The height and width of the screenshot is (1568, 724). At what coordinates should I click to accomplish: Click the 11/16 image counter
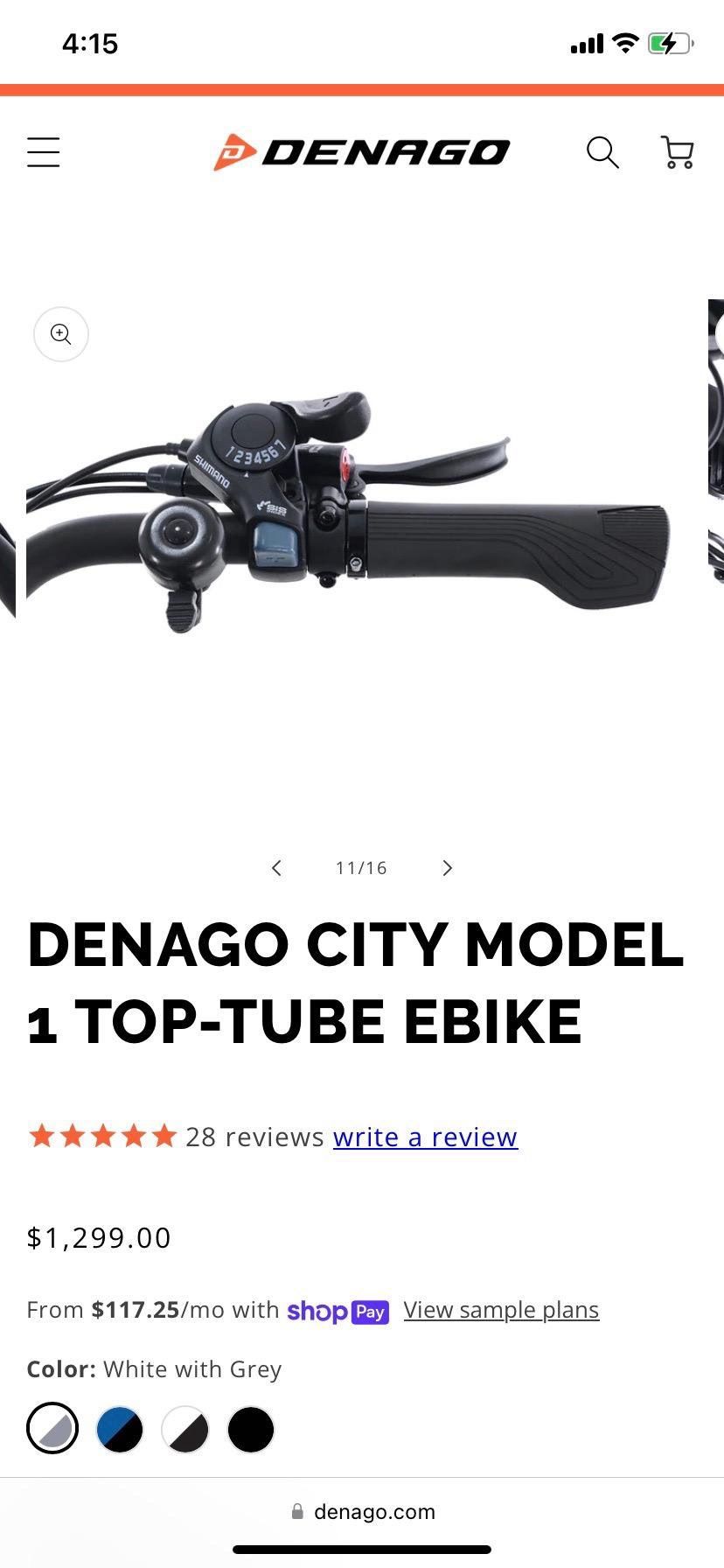click(x=361, y=868)
